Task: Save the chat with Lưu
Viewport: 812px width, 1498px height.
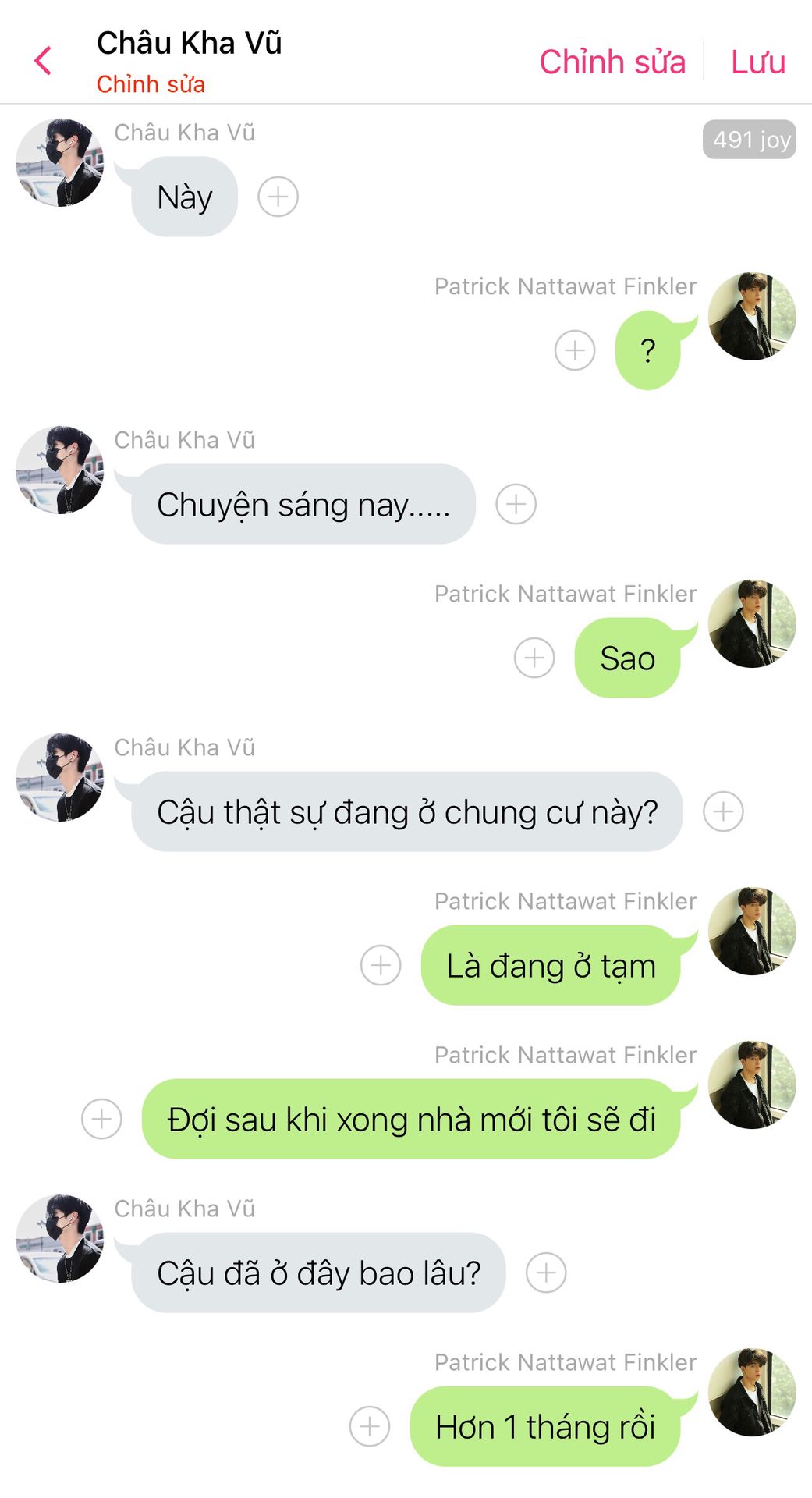Action: pos(757,62)
